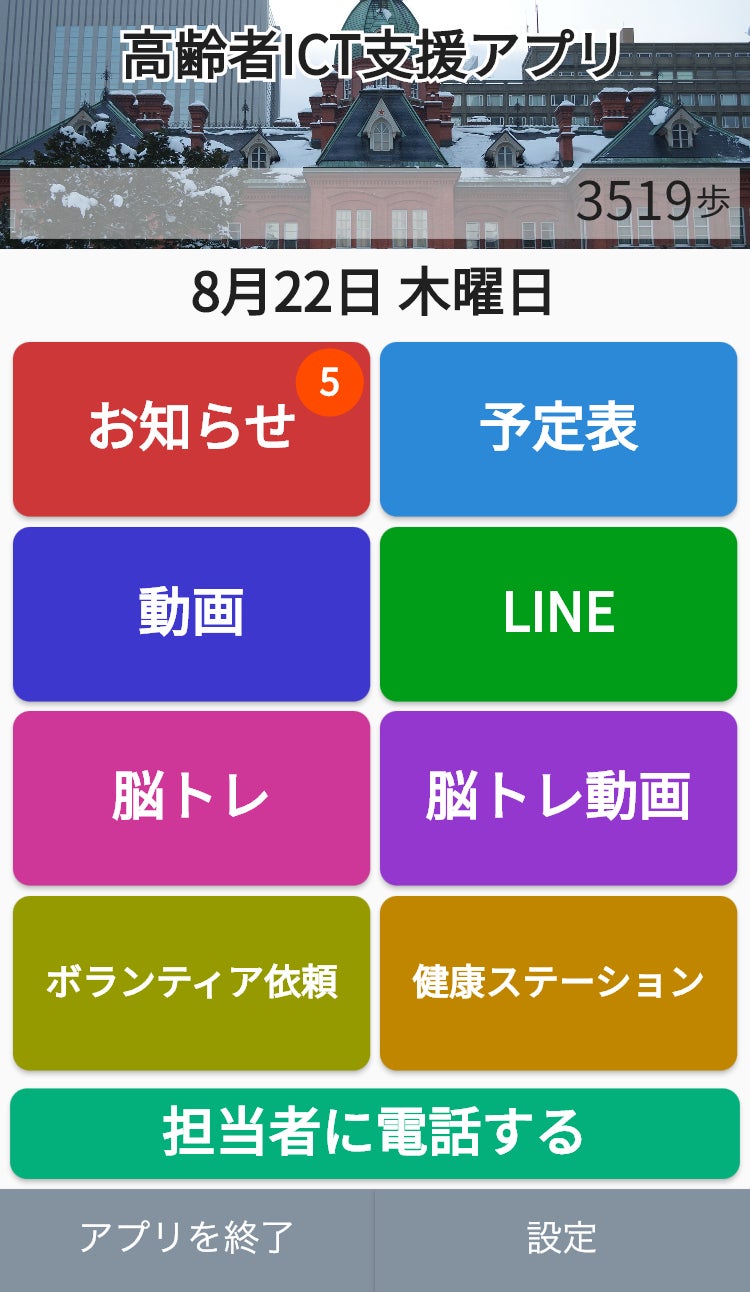Tap the 動画 videos button

pyautogui.click(x=191, y=613)
